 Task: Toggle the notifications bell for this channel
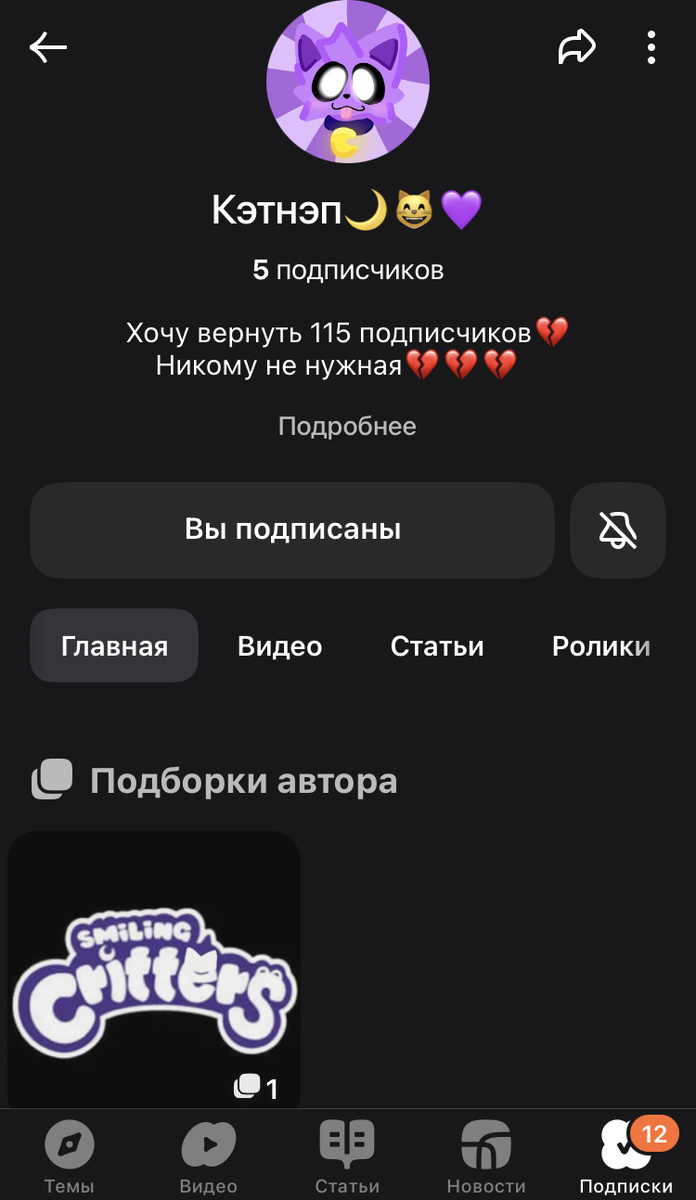(618, 530)
